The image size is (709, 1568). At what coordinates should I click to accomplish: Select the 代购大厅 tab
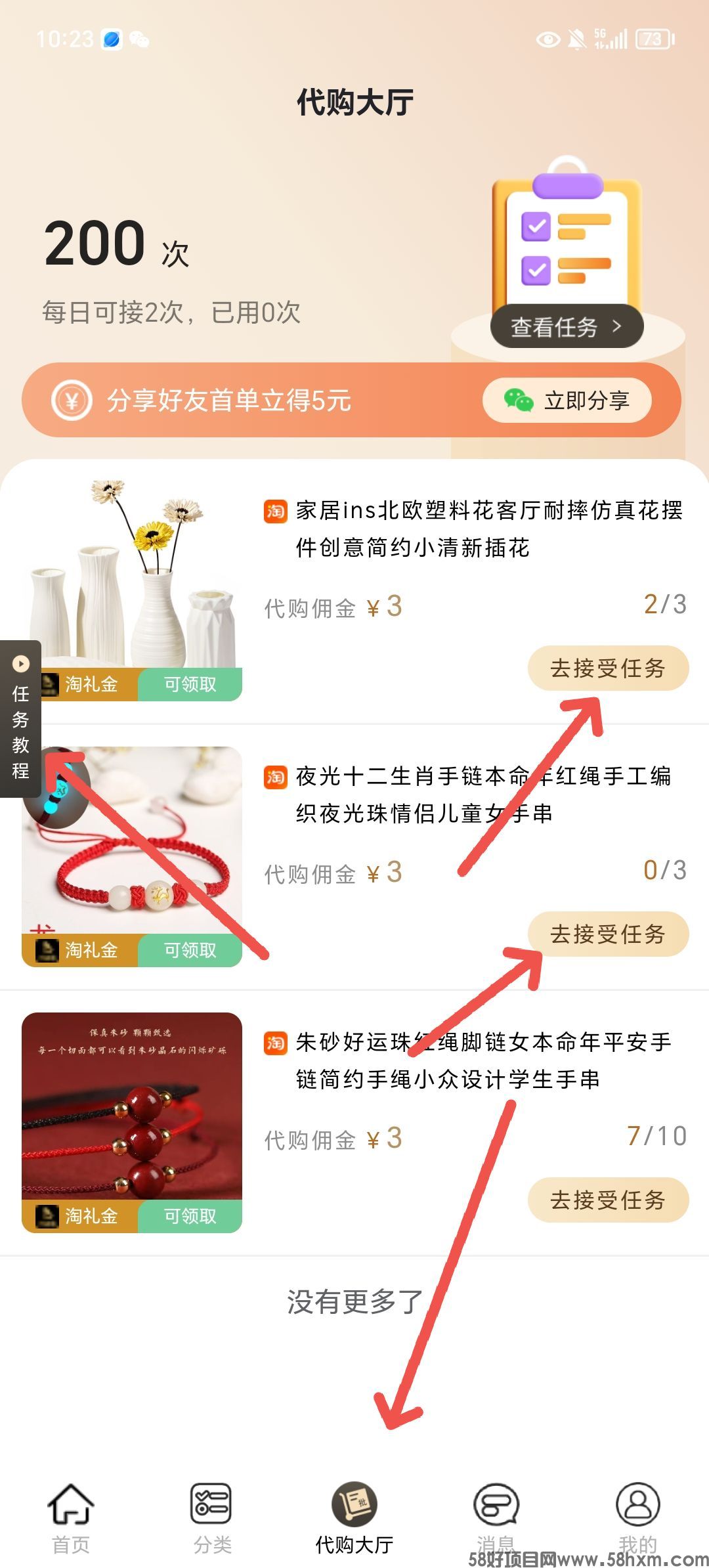coord(354,1517)
